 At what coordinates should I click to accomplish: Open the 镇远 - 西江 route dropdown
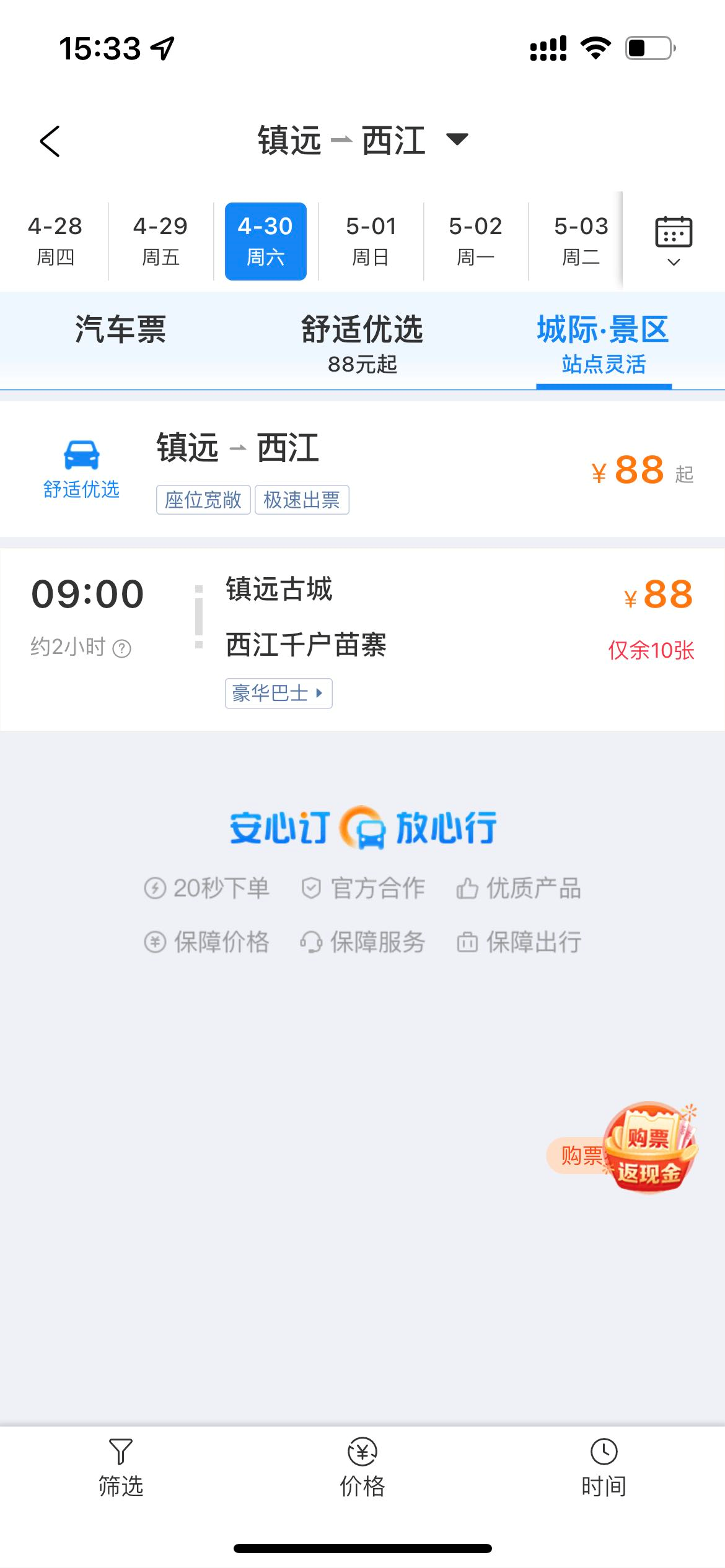(x=362, y=141)
